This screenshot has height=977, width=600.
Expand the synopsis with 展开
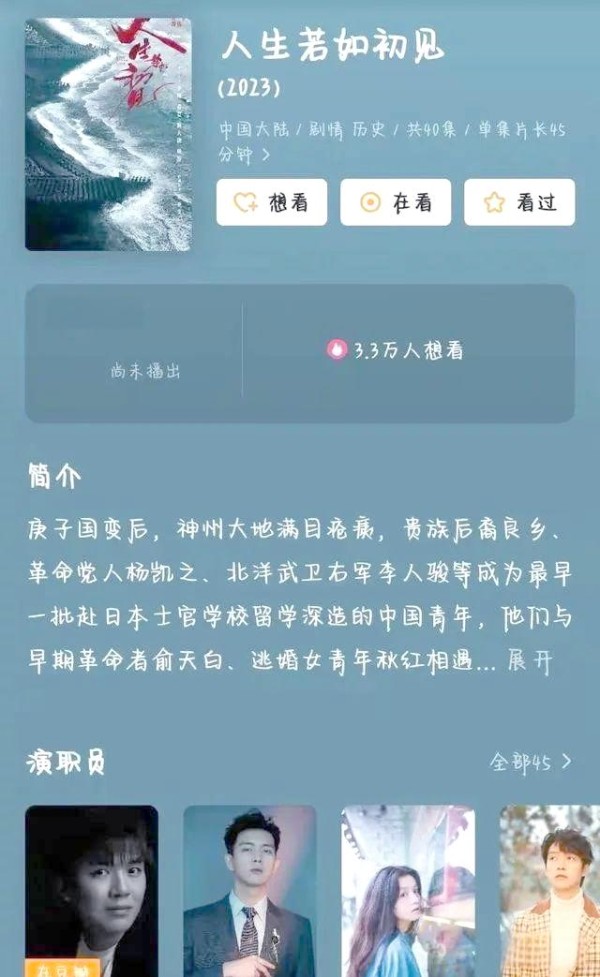[x=530, y=661]
